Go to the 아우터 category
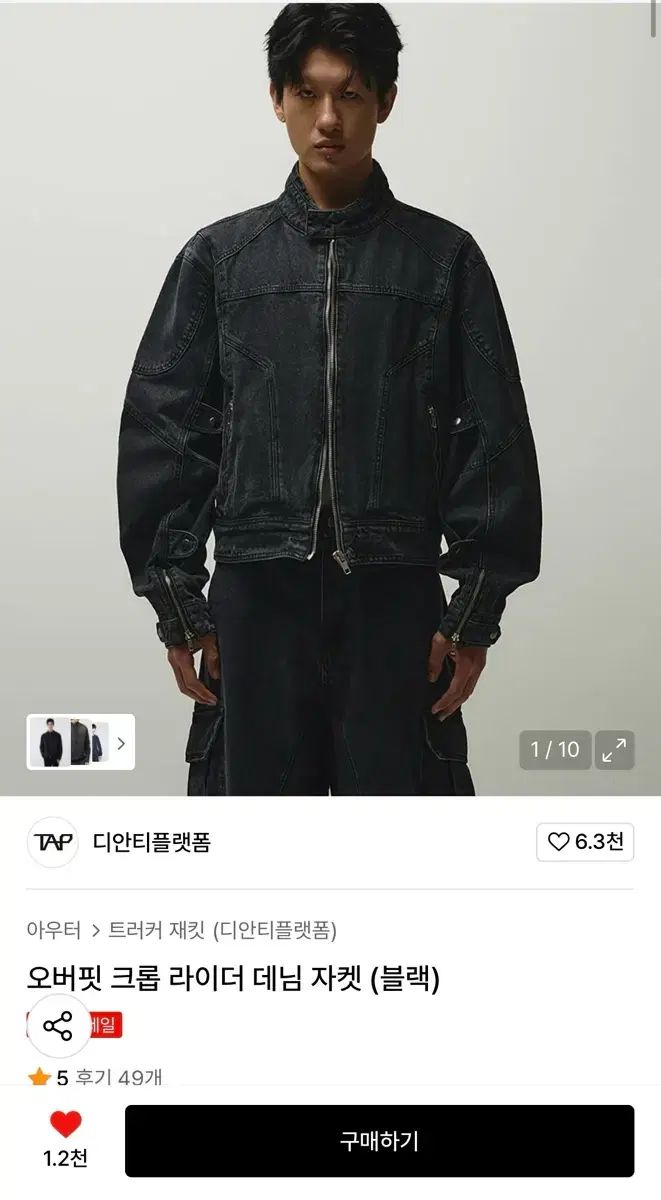 [54, 930]
